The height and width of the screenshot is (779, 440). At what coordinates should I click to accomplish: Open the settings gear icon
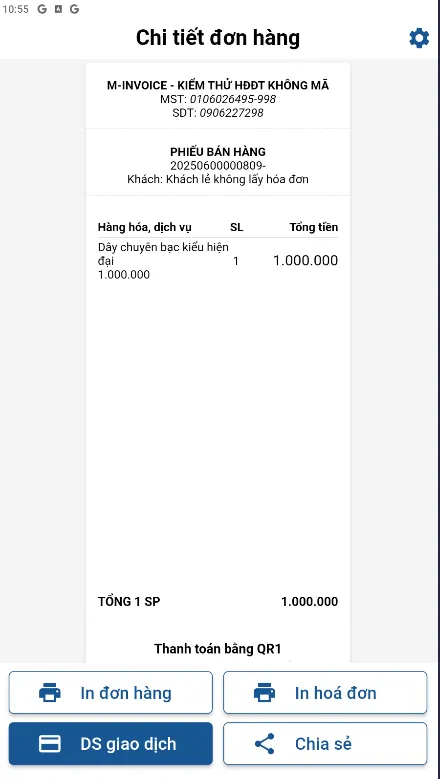coord(419,38)
